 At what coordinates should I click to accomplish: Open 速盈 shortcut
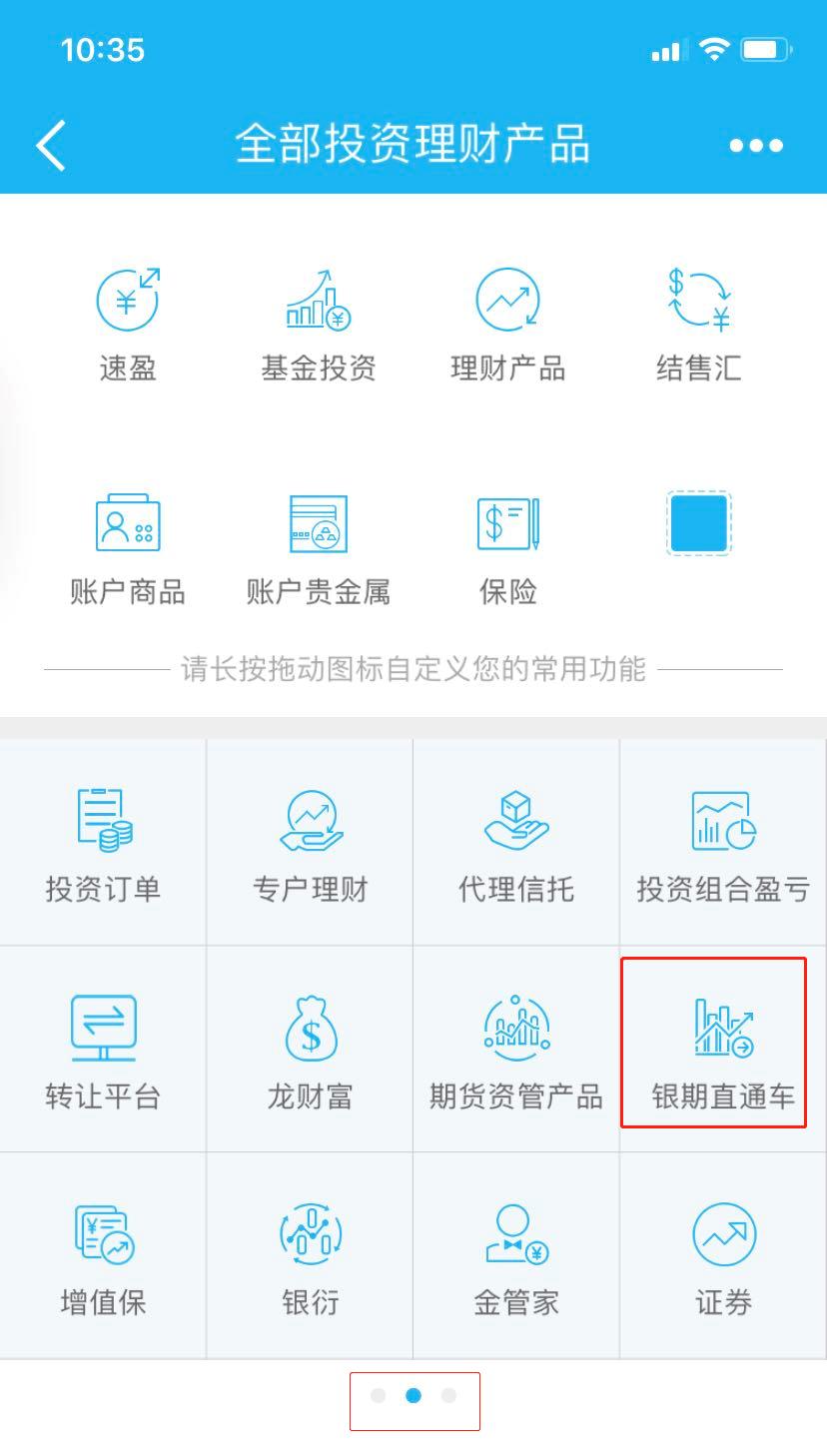[x=127, y=324]
